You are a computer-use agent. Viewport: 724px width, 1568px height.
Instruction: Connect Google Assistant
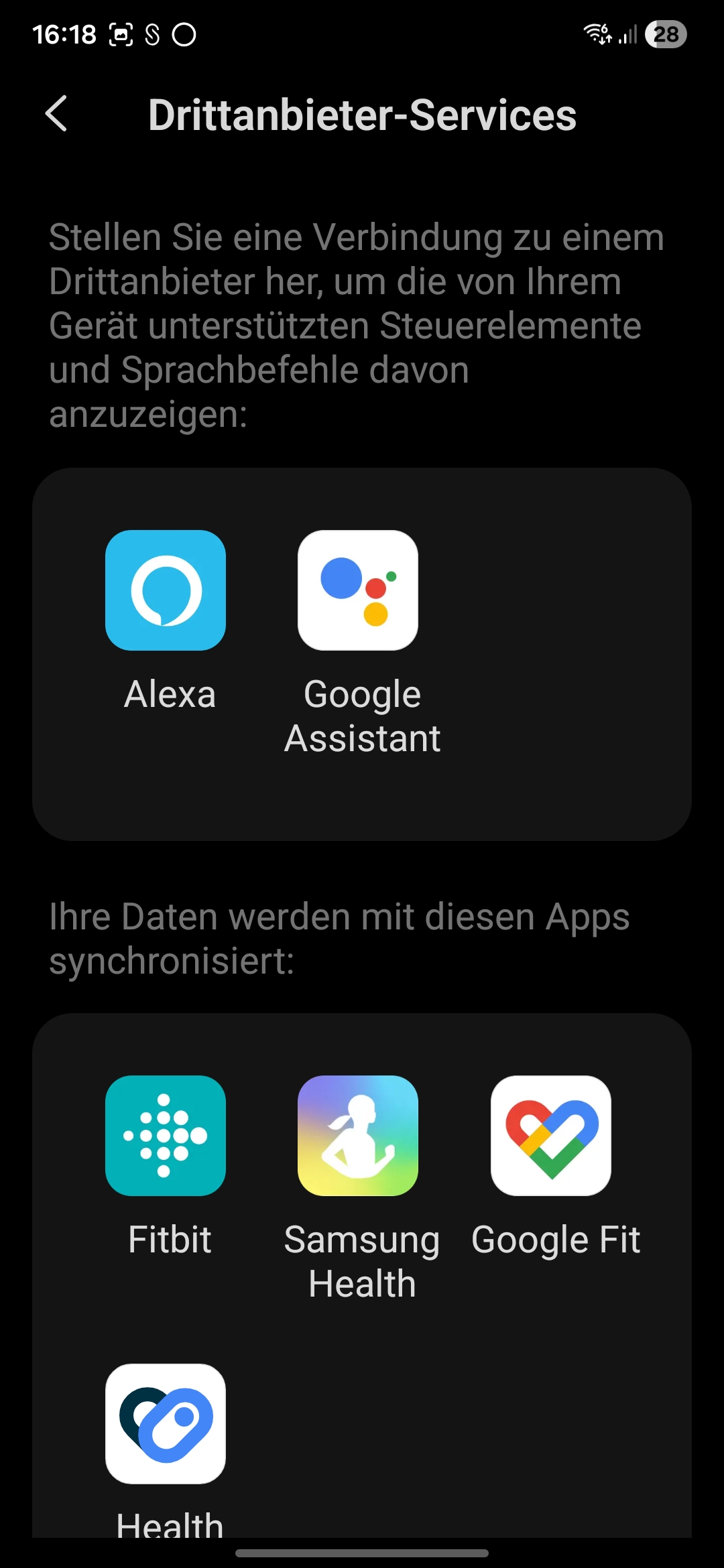pos(358,590)
